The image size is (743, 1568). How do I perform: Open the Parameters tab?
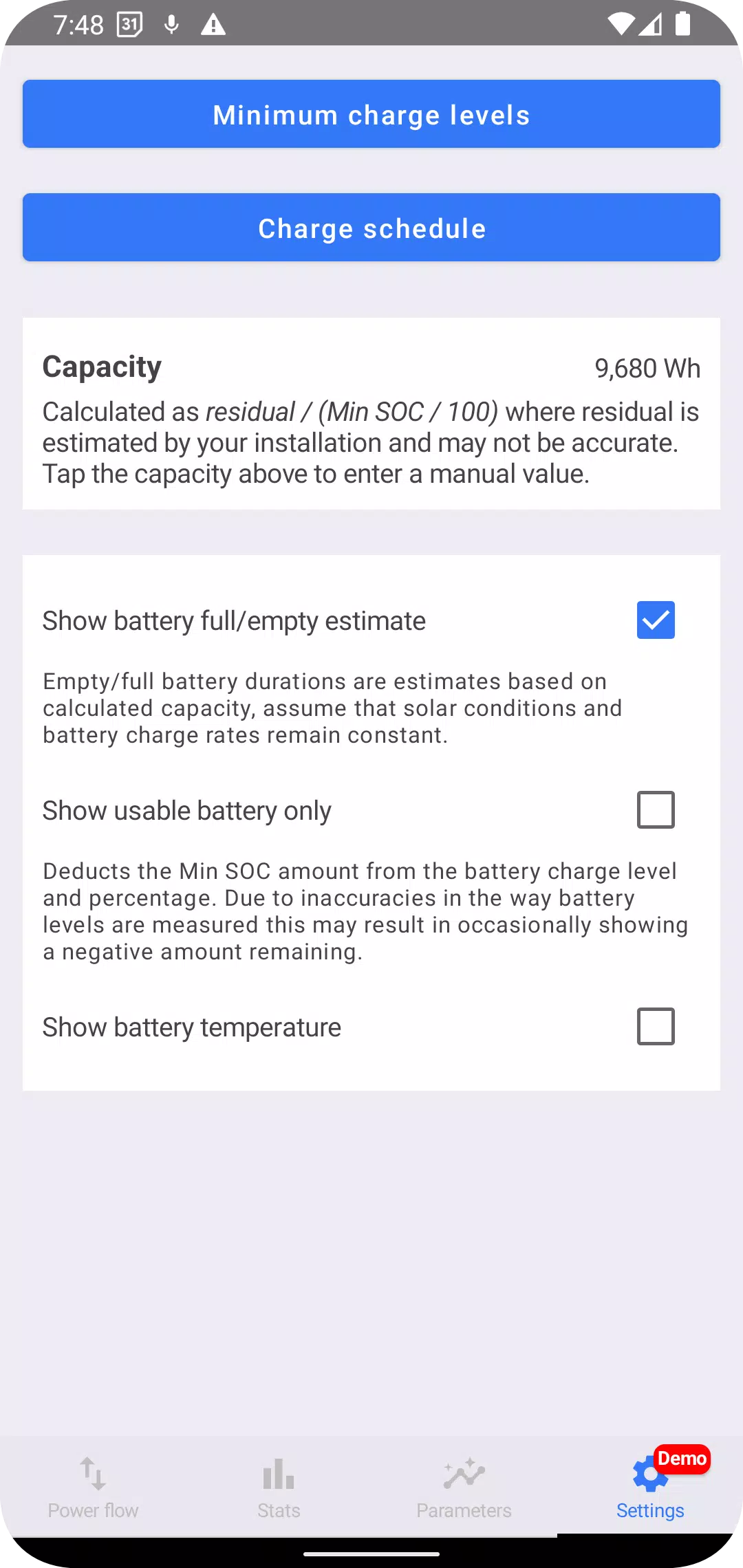coord(464,1487)
